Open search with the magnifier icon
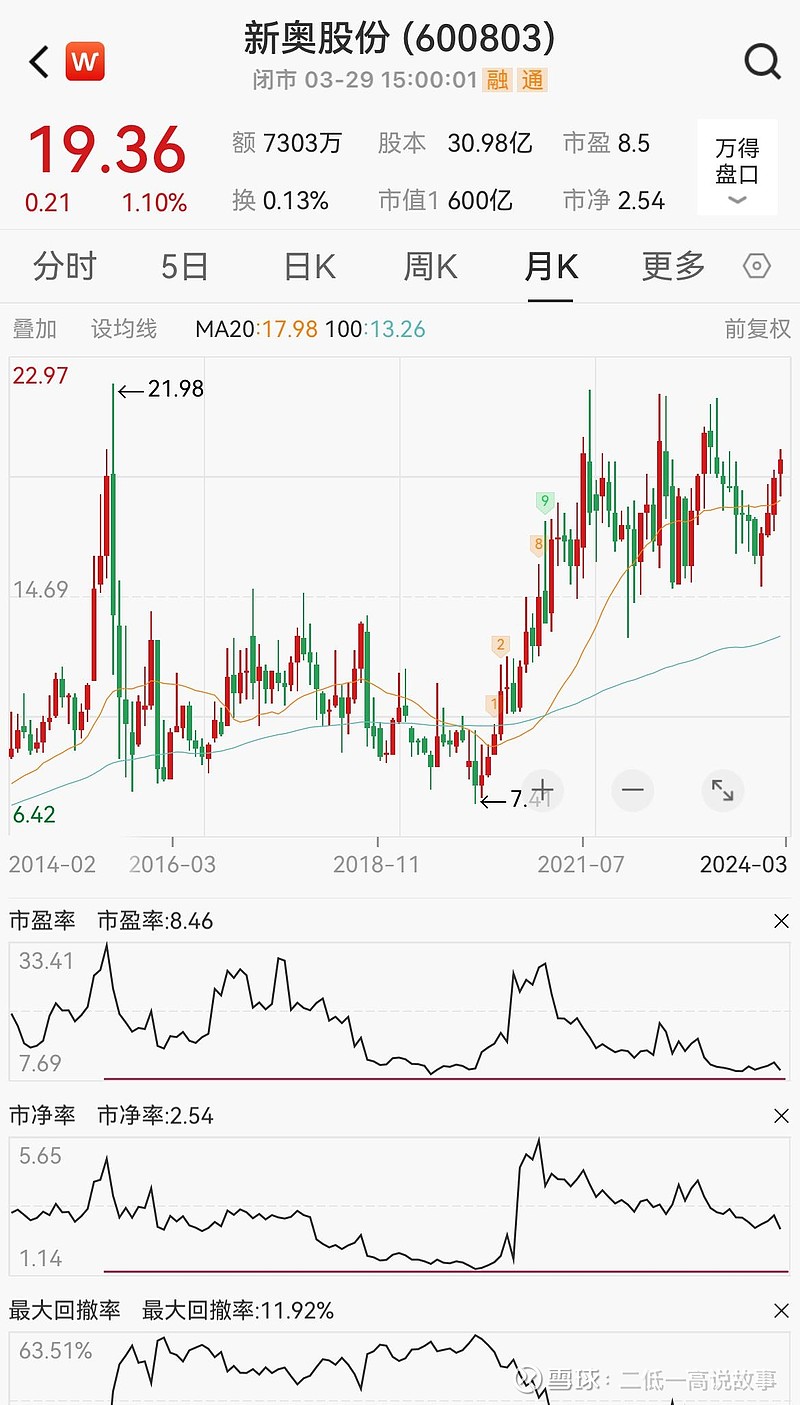The image size is (800, 1405). 763,62
